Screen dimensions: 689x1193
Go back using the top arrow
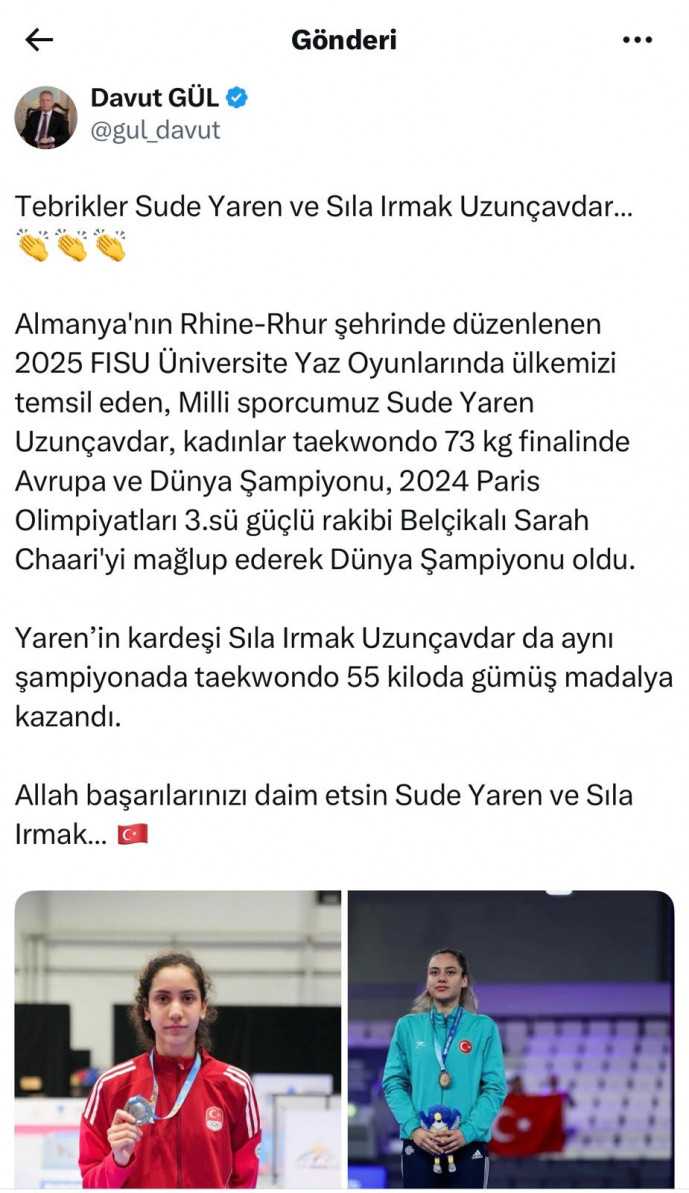(x=39, y=40)
